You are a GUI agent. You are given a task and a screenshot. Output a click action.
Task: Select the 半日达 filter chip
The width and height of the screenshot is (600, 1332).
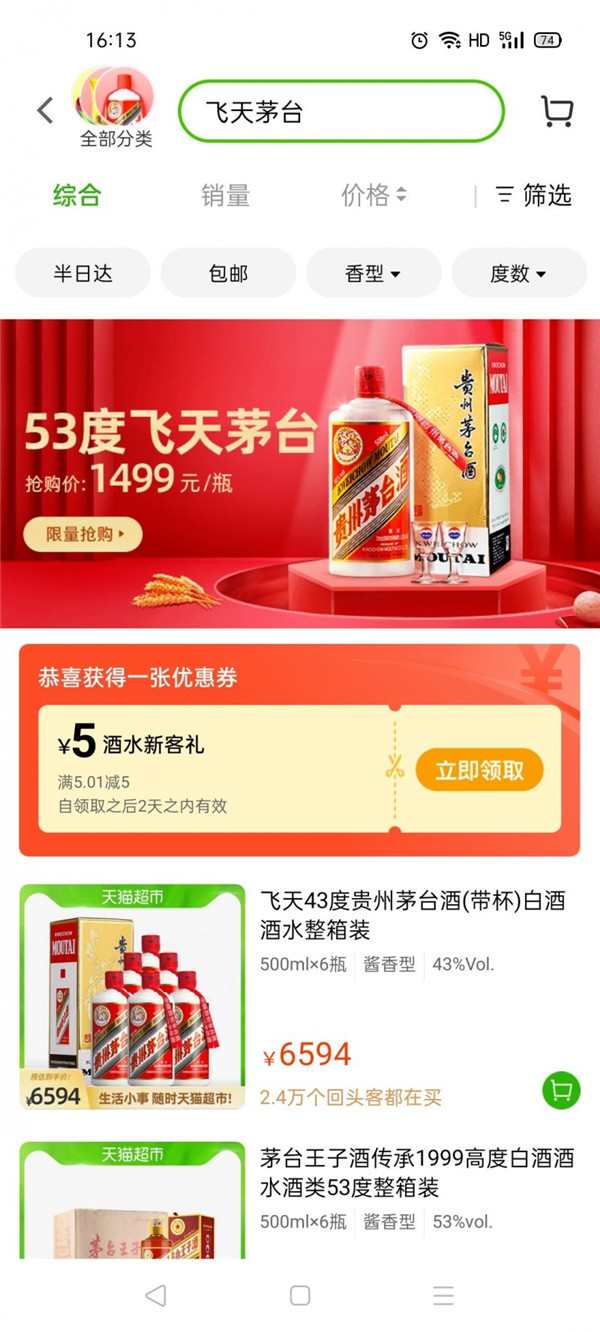pyautogui.click(x=83, y=273)
